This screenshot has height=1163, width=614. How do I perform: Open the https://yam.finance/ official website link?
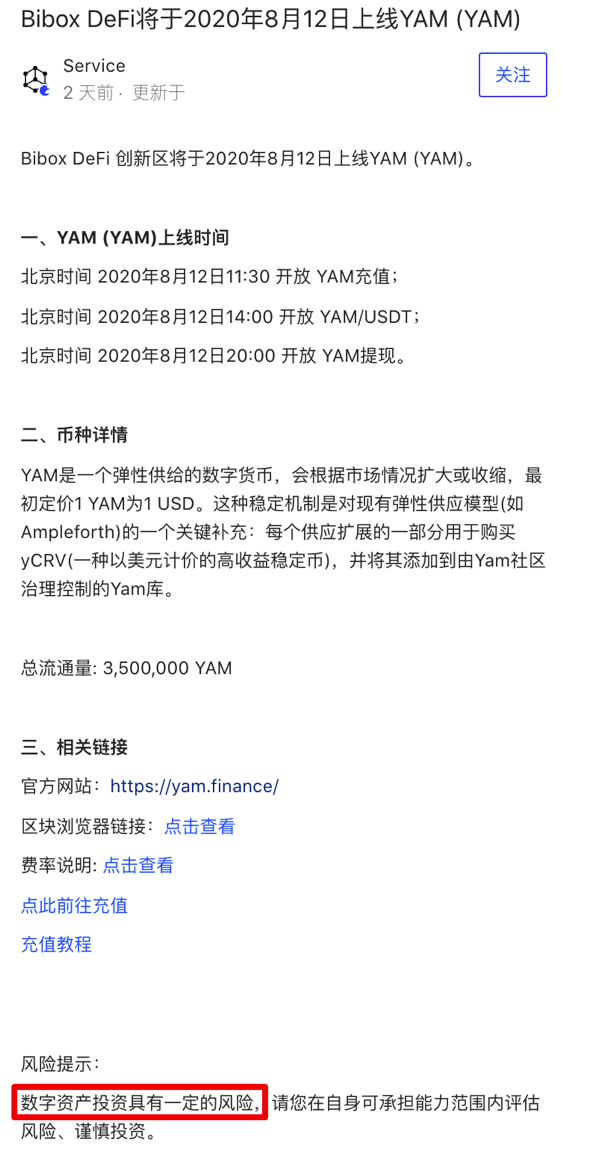click(194, 786)
